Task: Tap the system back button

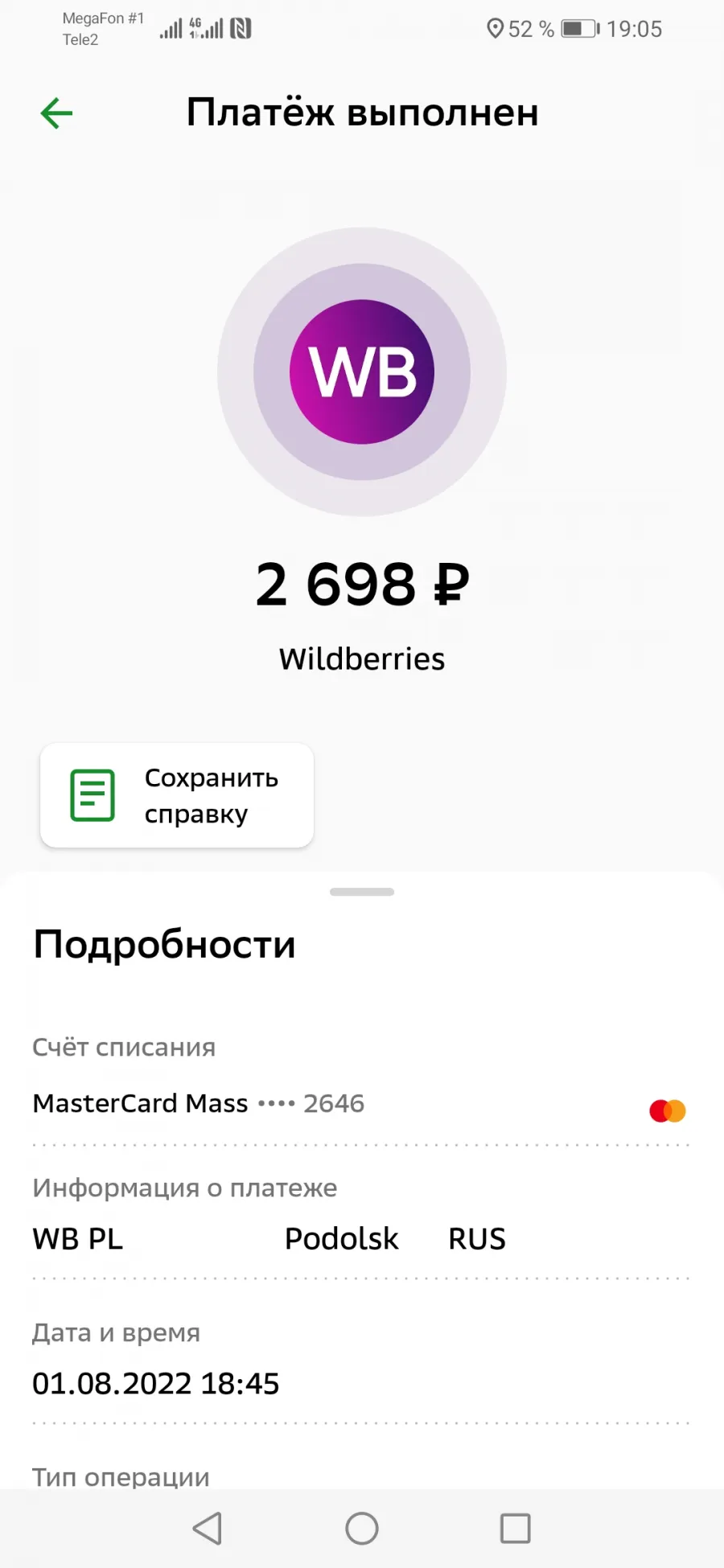Action: (208, 1529)
